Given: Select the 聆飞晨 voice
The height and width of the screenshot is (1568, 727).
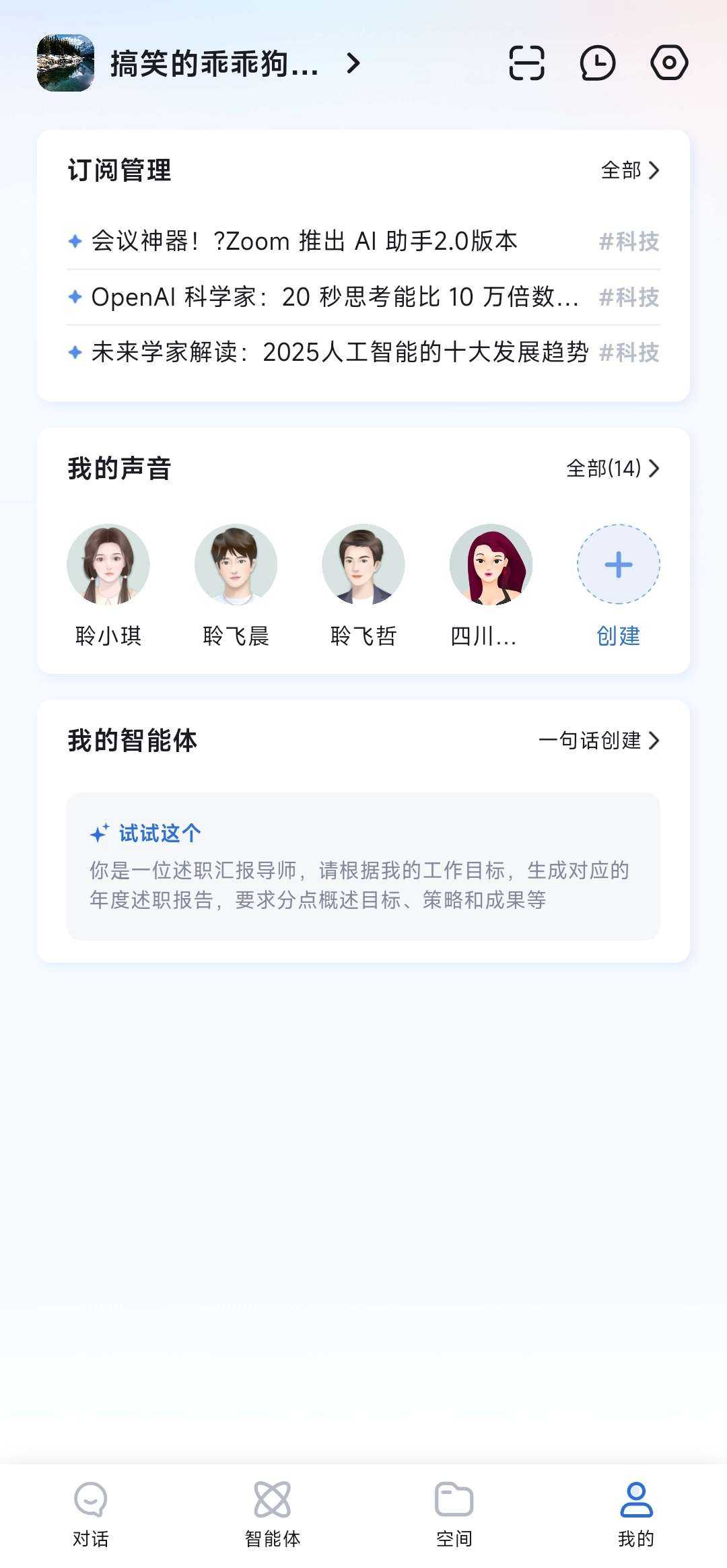Looking at the screenshot, I should pyautogui.click(x=236, y=565).
